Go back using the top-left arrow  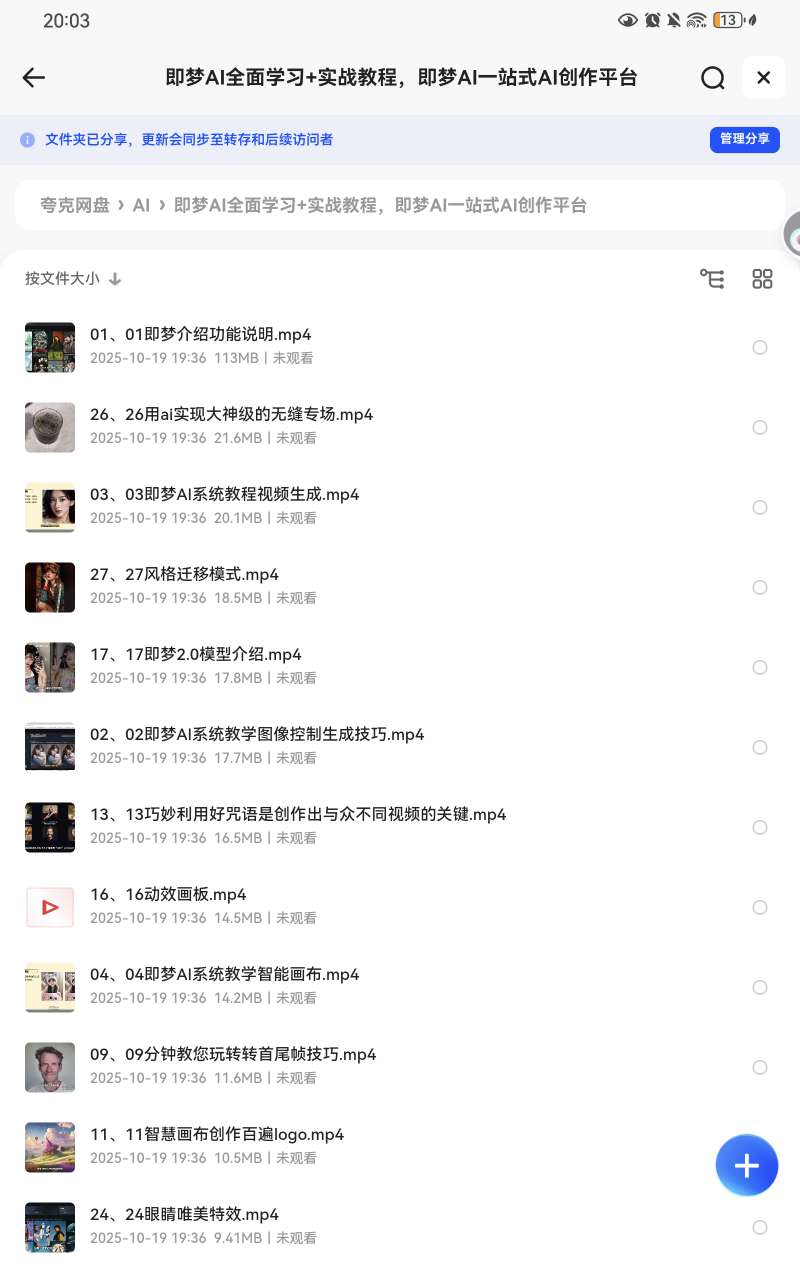[x=34, y=78]
